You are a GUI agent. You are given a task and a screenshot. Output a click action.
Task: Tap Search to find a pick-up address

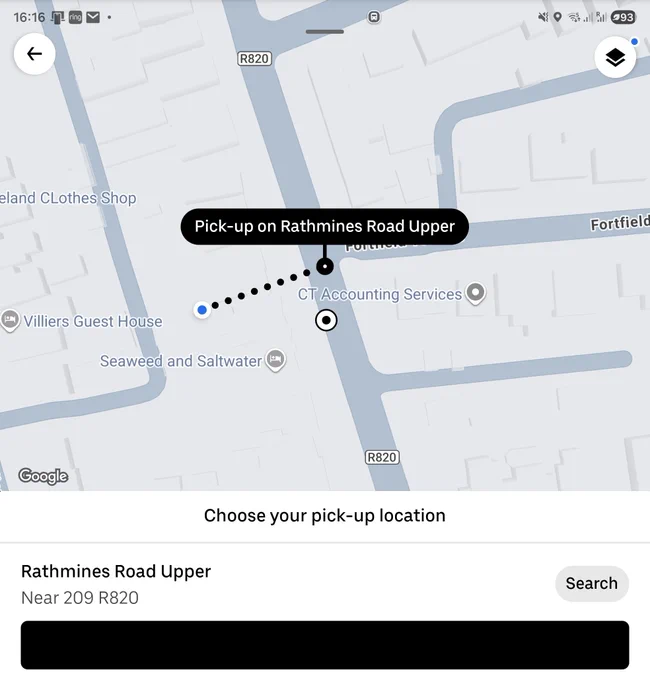point(591,583)
